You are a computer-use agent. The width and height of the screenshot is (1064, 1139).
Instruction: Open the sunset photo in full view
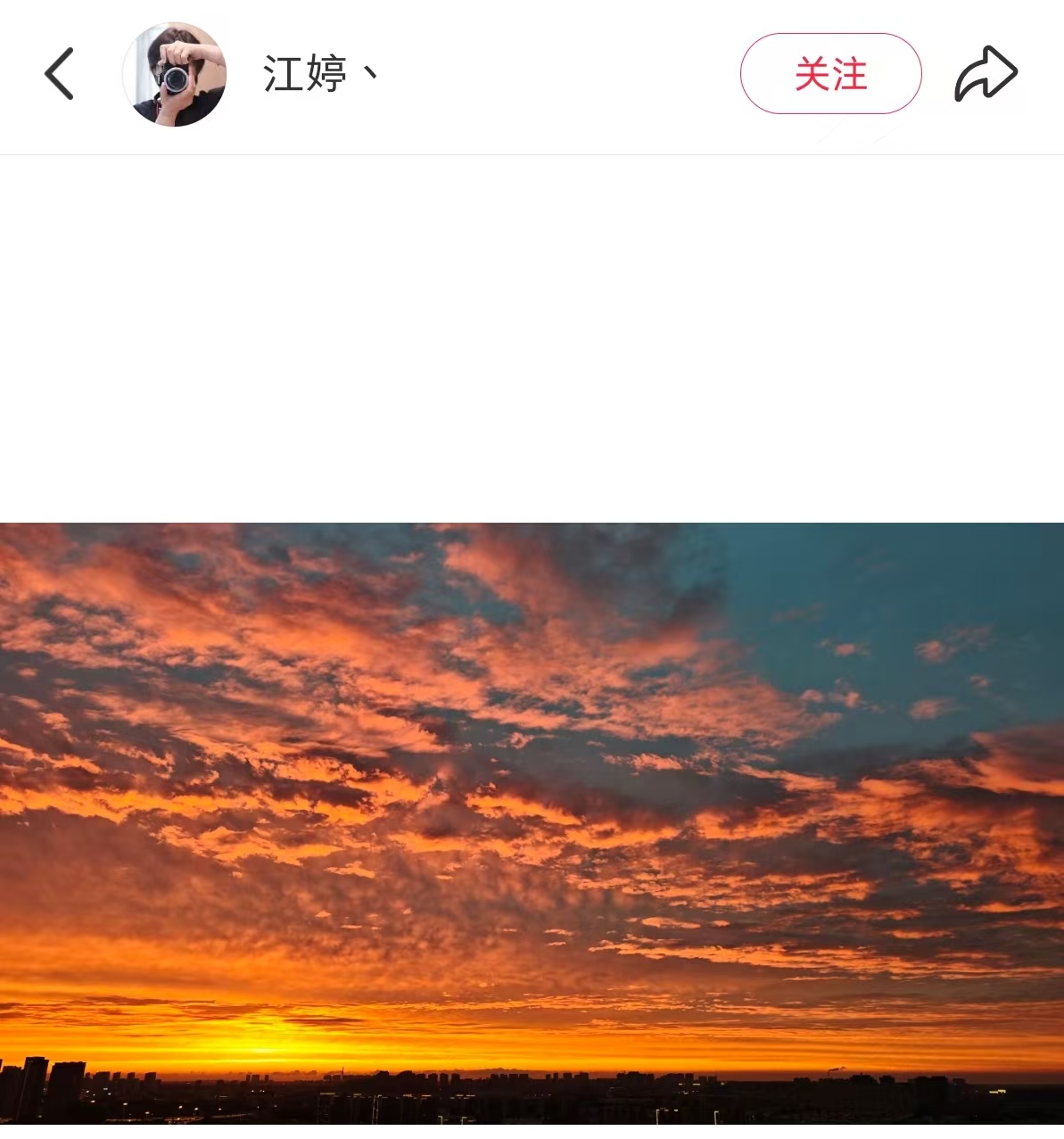pyautogui.click(x=532, y=821)
